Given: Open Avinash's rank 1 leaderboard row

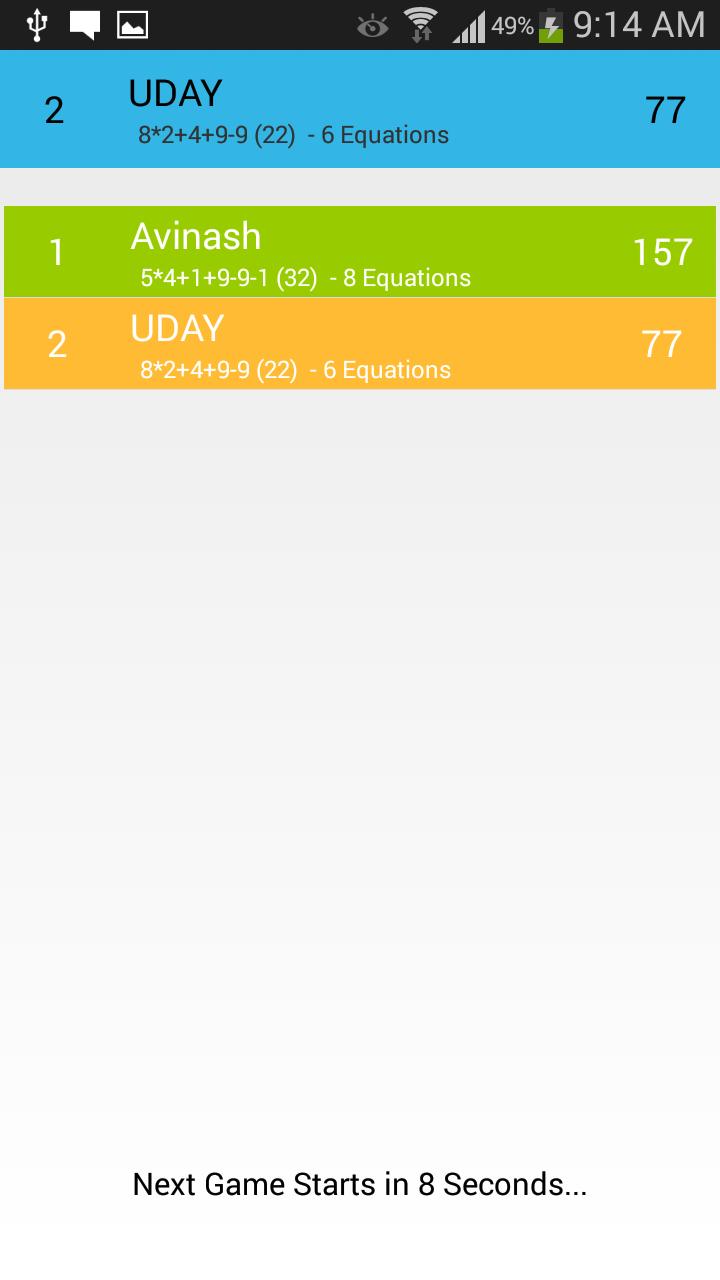Looking at the screenshot, I should tap(360, 252).
